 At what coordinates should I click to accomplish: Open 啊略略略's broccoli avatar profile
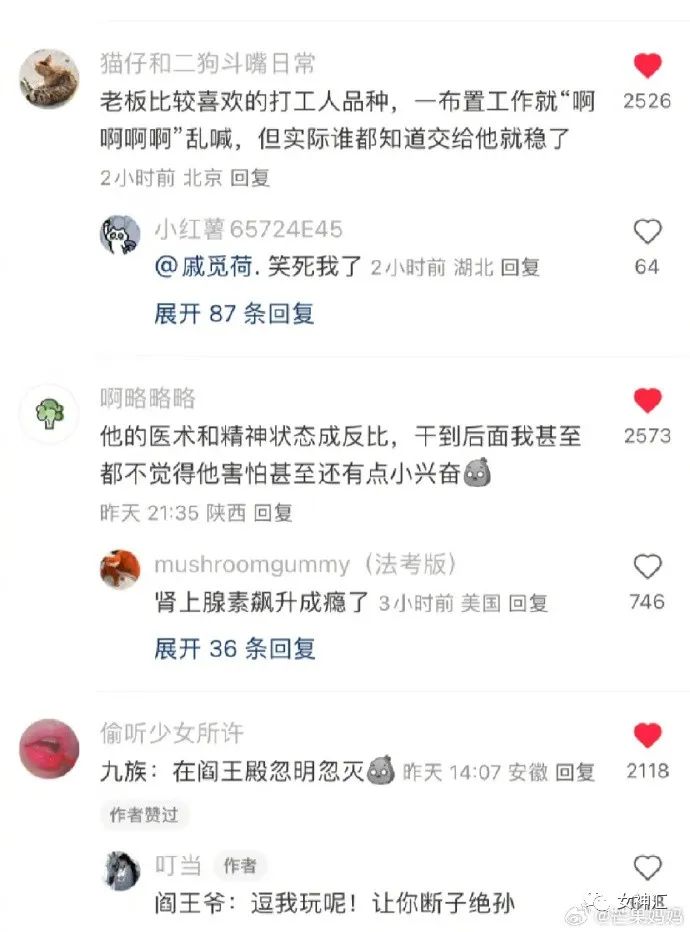[48, 413]
